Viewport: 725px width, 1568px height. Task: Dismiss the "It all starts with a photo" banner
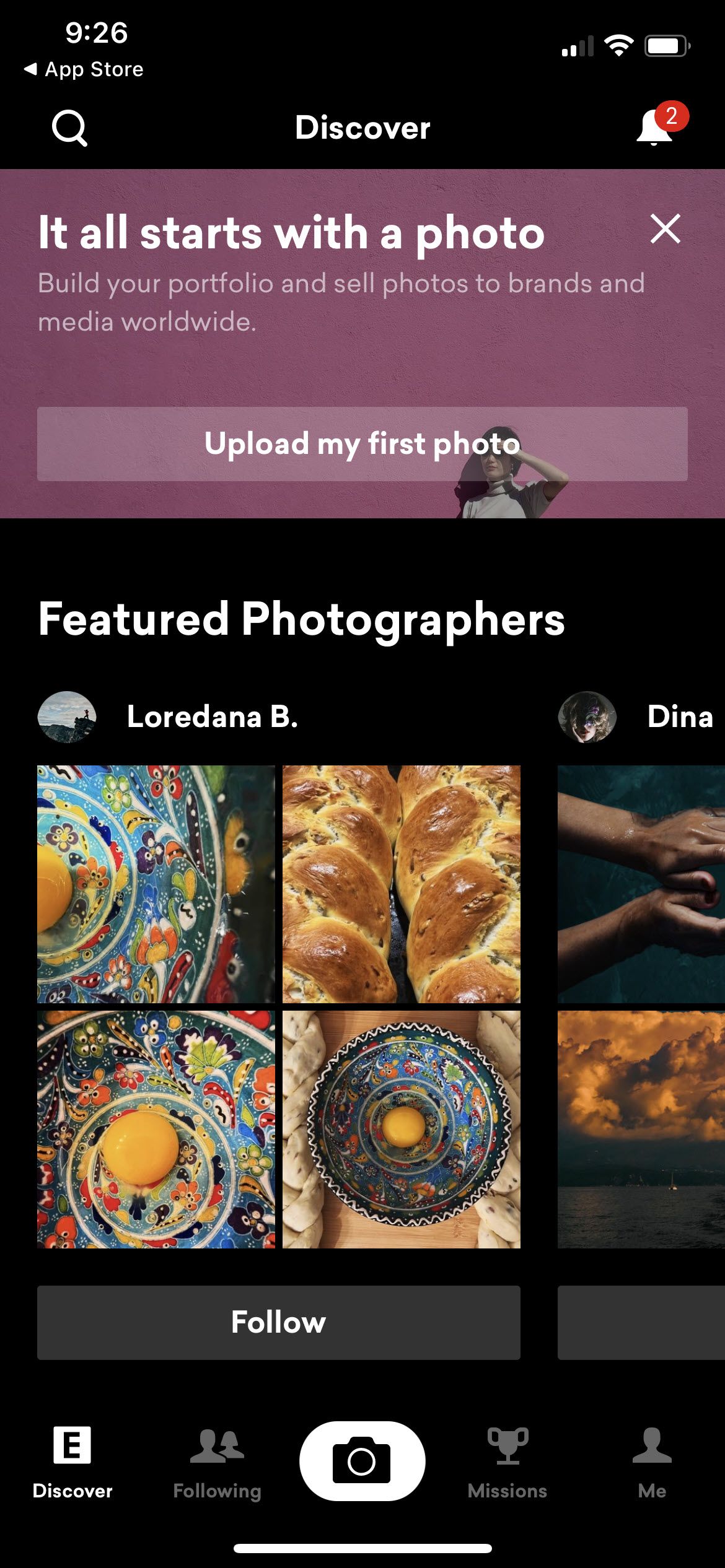click(x=666, y=229)
